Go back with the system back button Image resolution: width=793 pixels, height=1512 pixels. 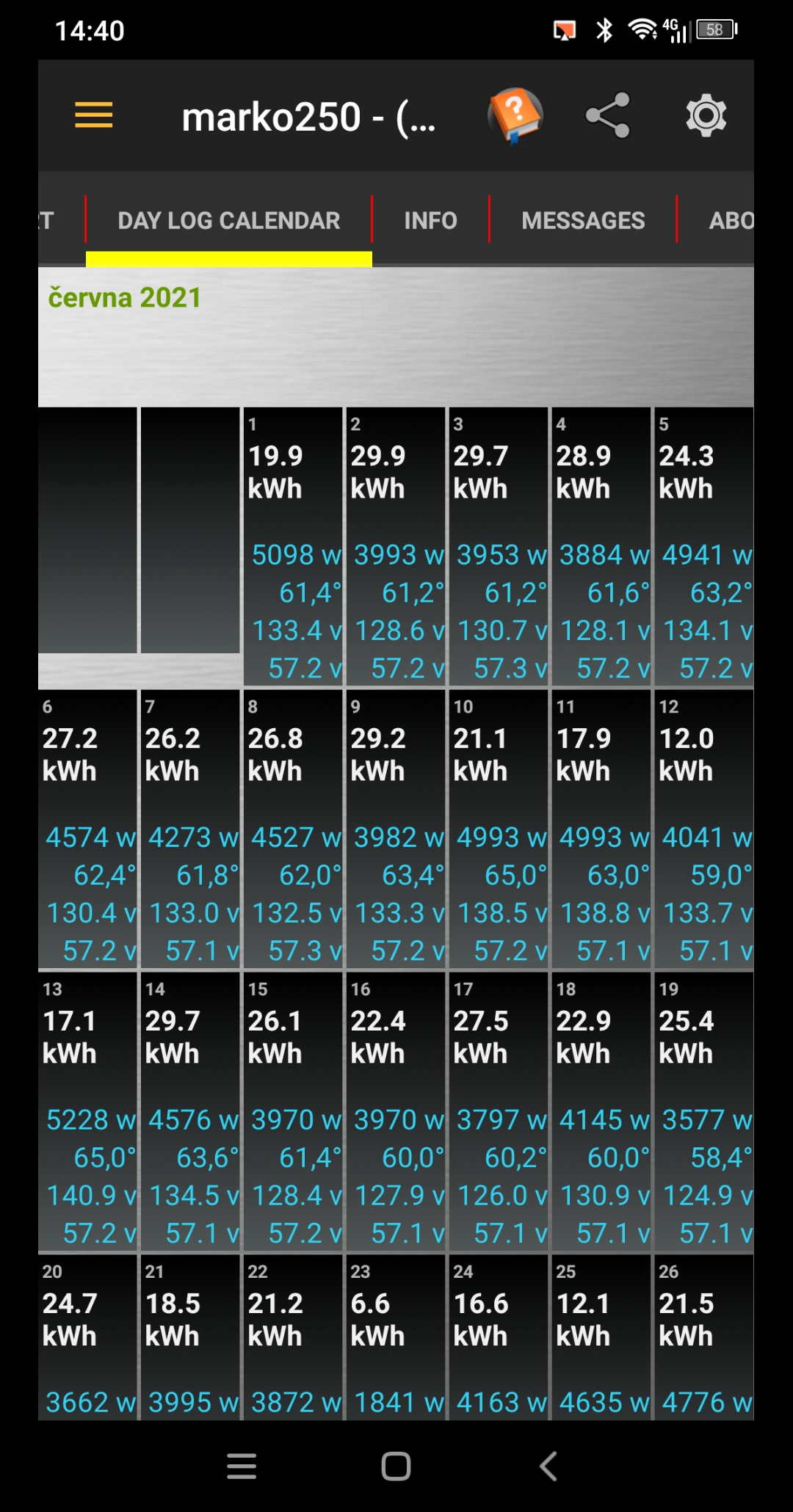pos(548,1466)
